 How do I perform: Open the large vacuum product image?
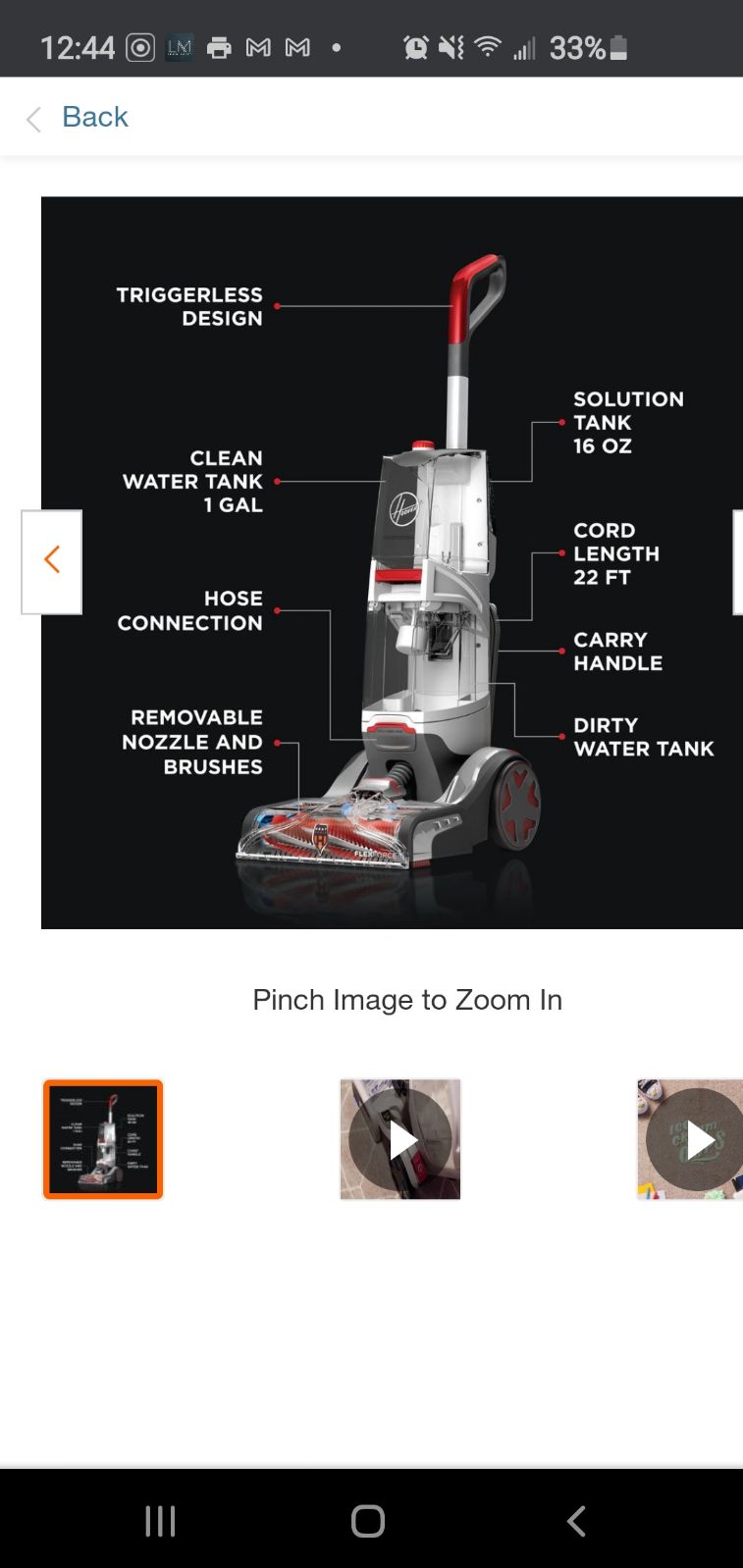[x=393, y=562]
